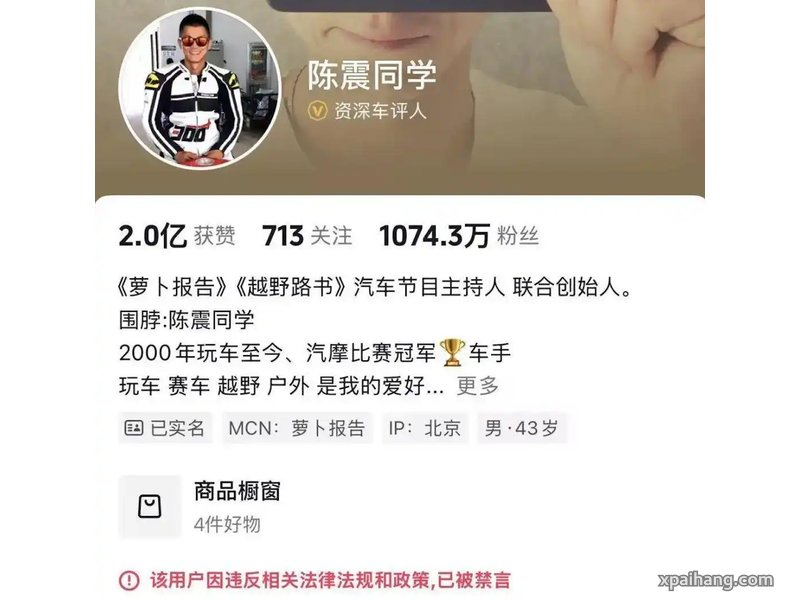
Task: View the 713 关注 following list
Action: tap(307, 236)
